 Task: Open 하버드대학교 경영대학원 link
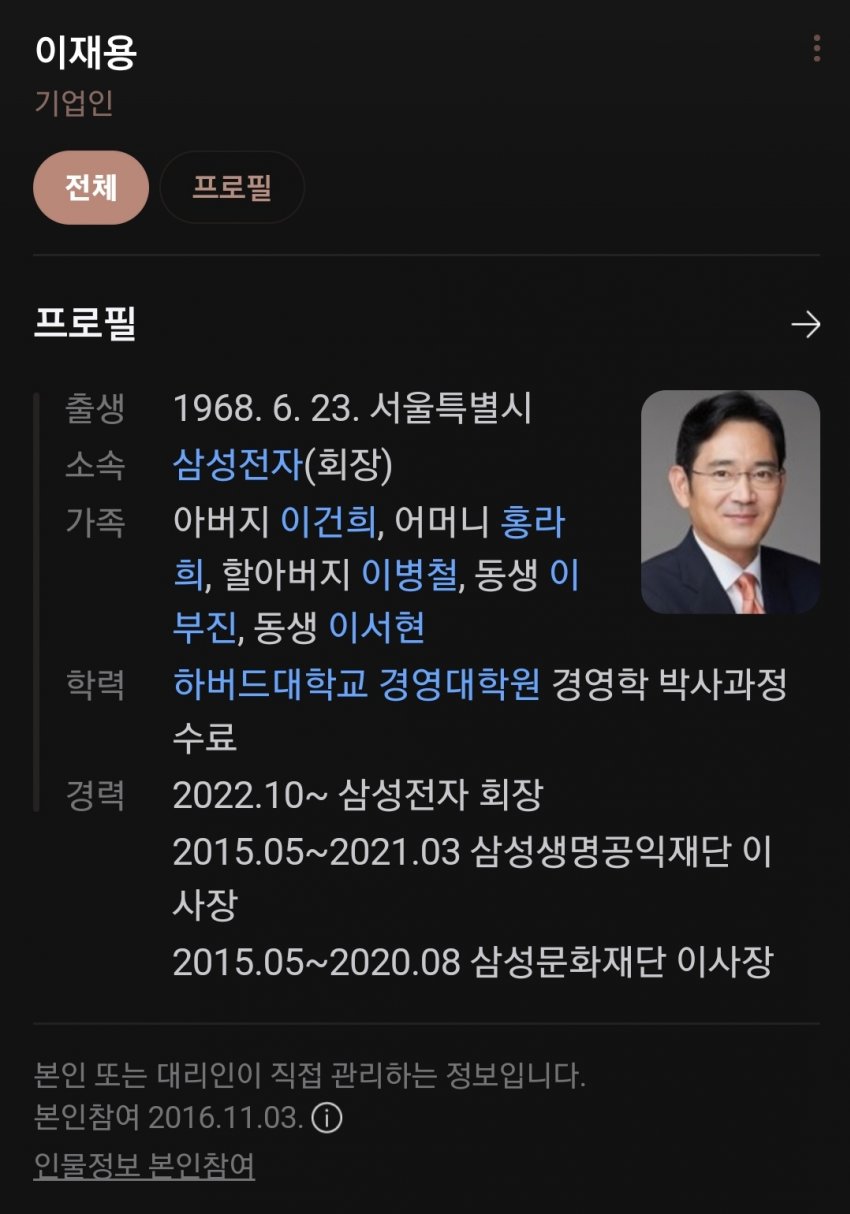[356, 685]
